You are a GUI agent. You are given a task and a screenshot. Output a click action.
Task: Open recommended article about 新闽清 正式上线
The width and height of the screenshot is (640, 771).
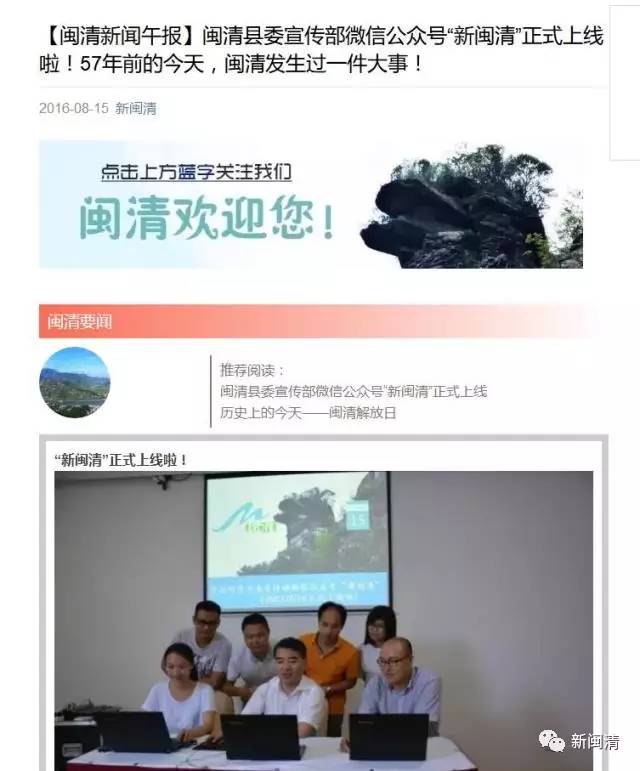[353, 391]
